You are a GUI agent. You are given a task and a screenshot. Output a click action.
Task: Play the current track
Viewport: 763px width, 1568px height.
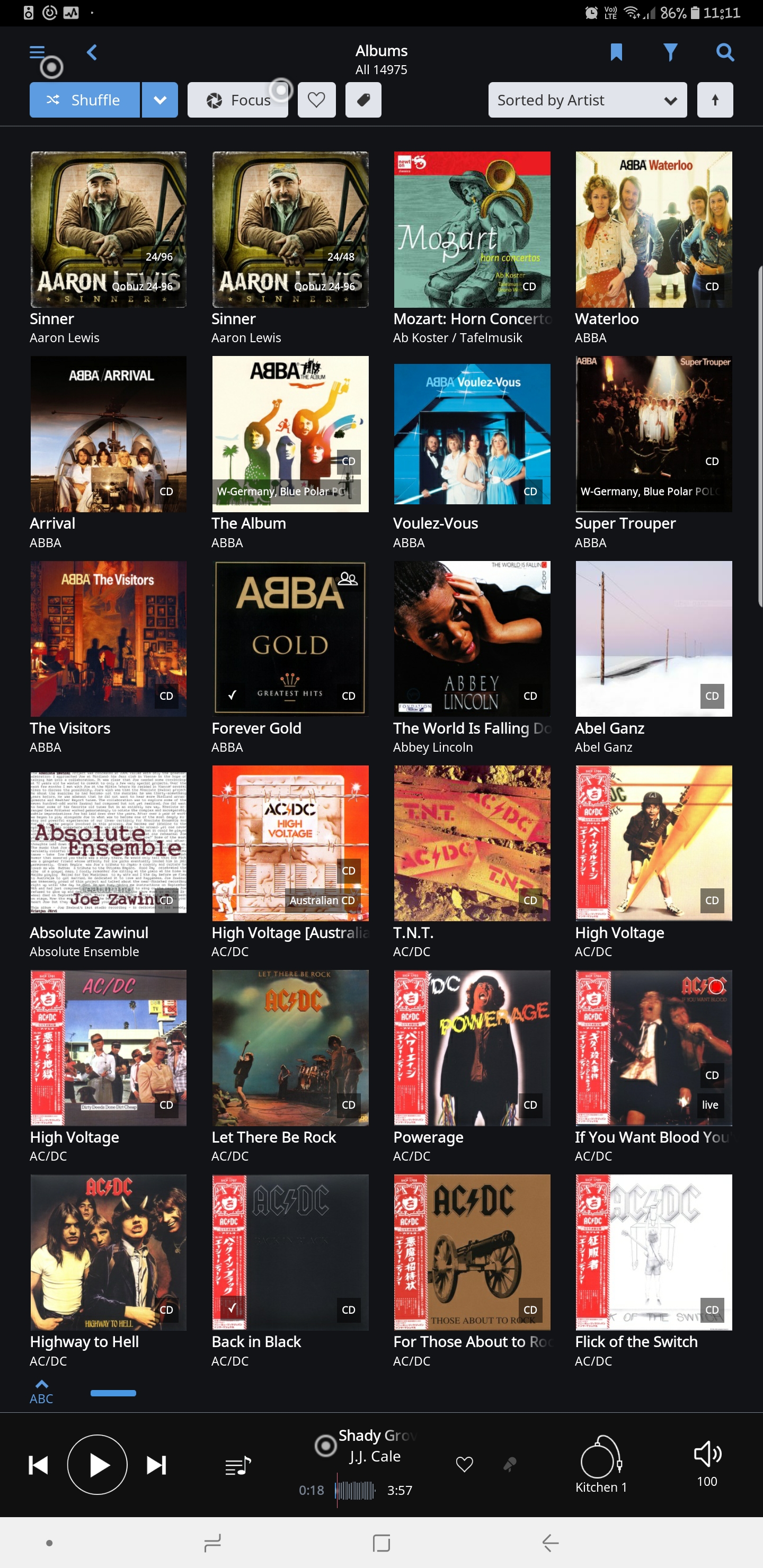pos(97,1465)
